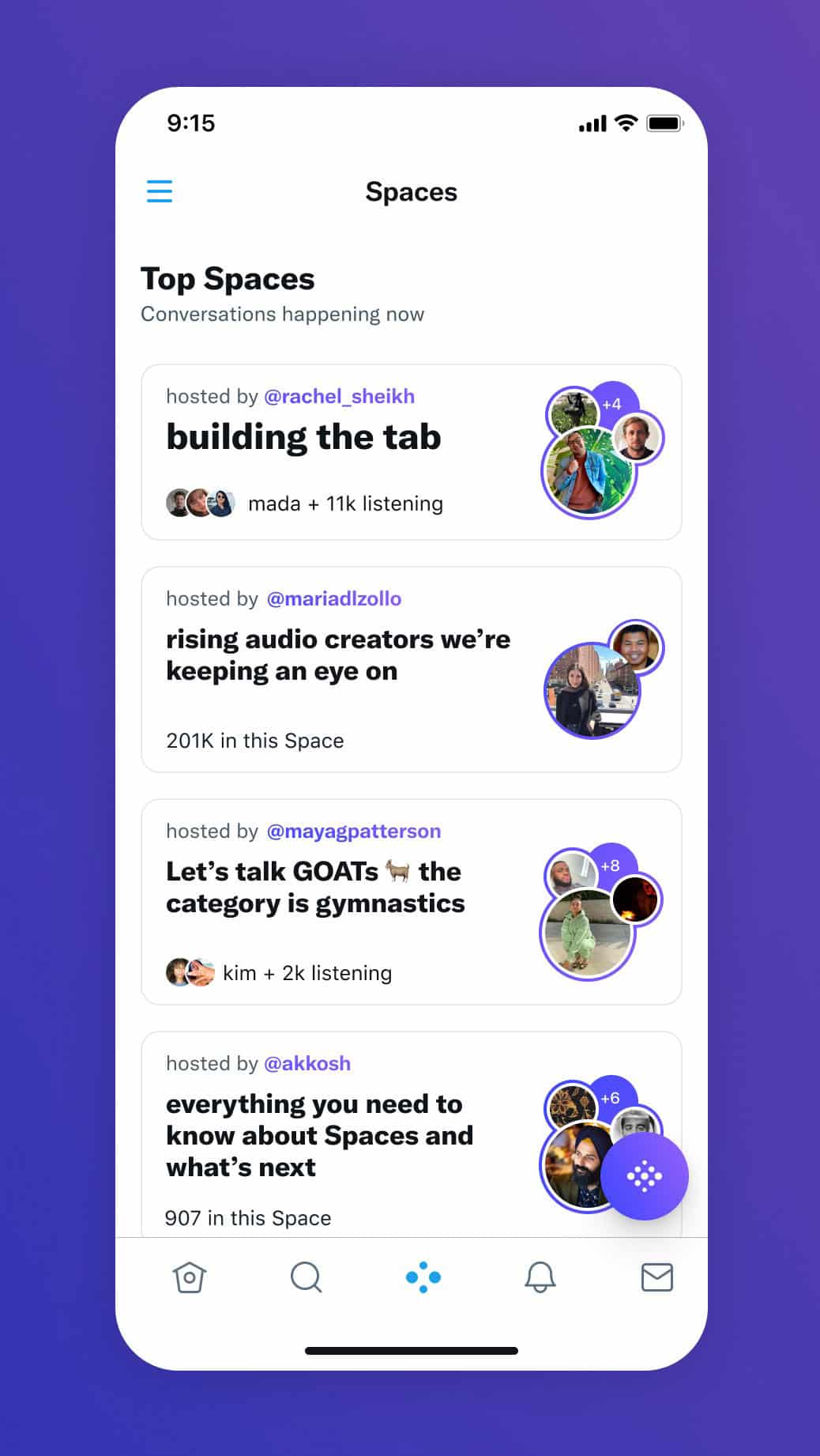Start a new Space with floating button

[644, 1176]
